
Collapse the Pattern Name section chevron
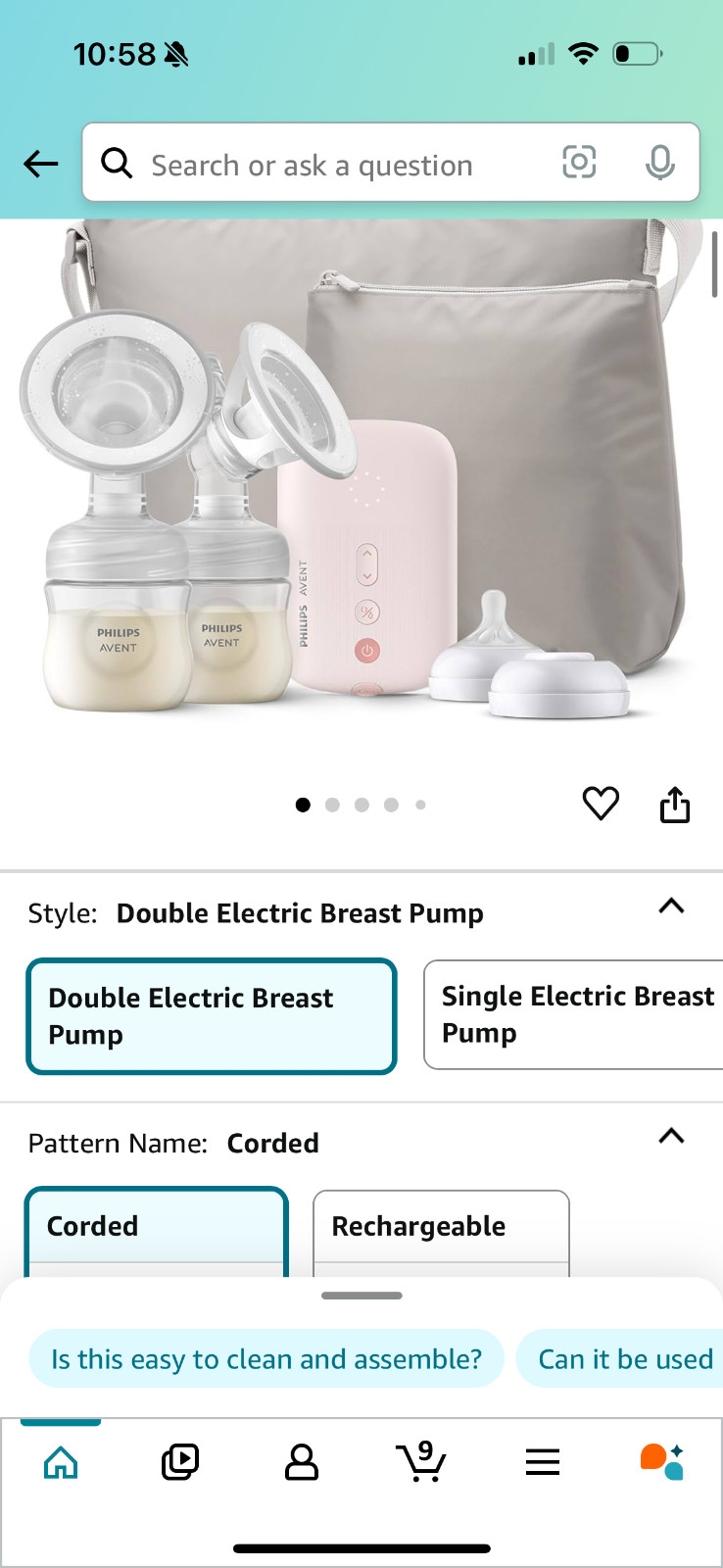tap(671, 1137)
